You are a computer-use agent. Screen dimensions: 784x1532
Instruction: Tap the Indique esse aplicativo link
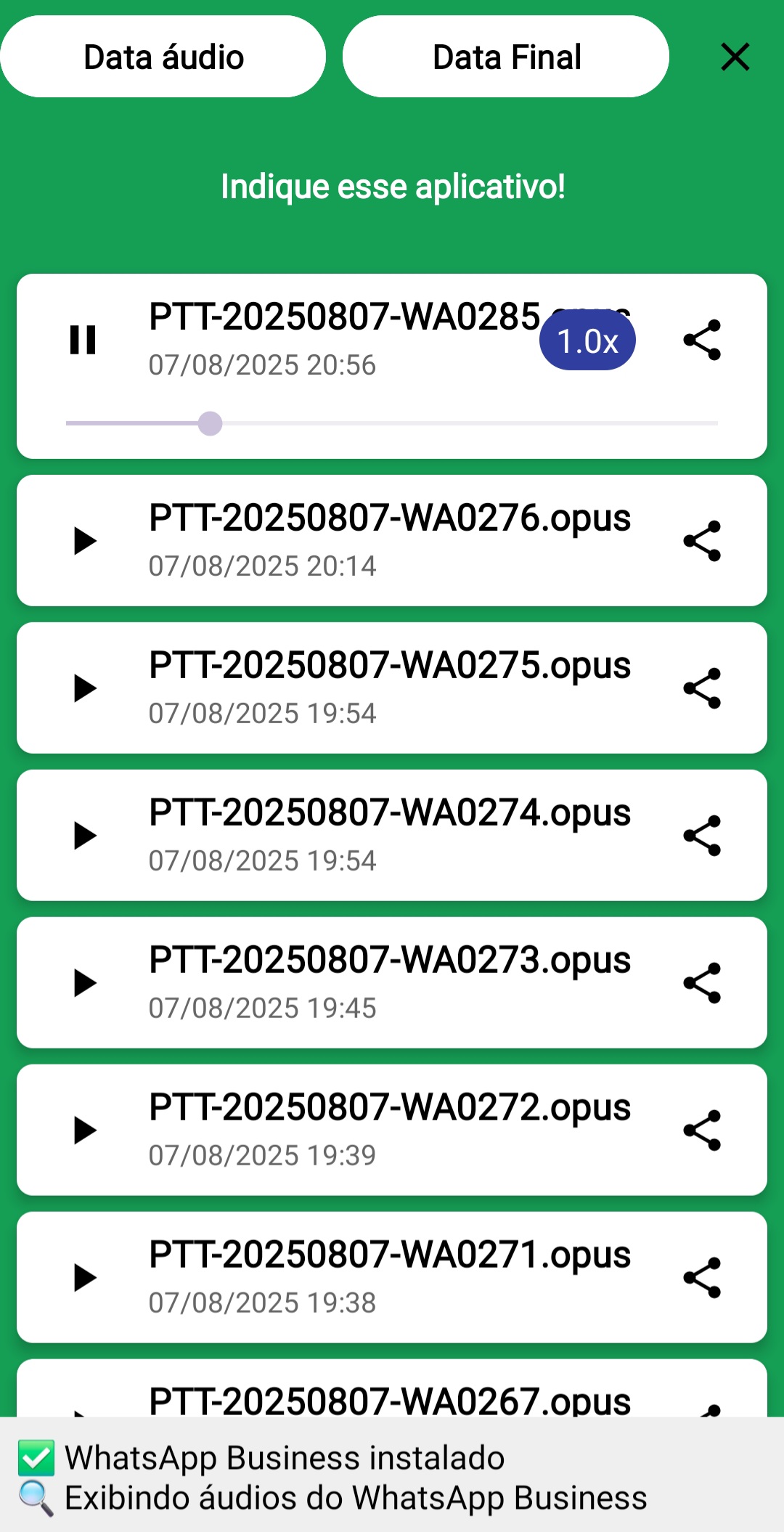[392, 186]
